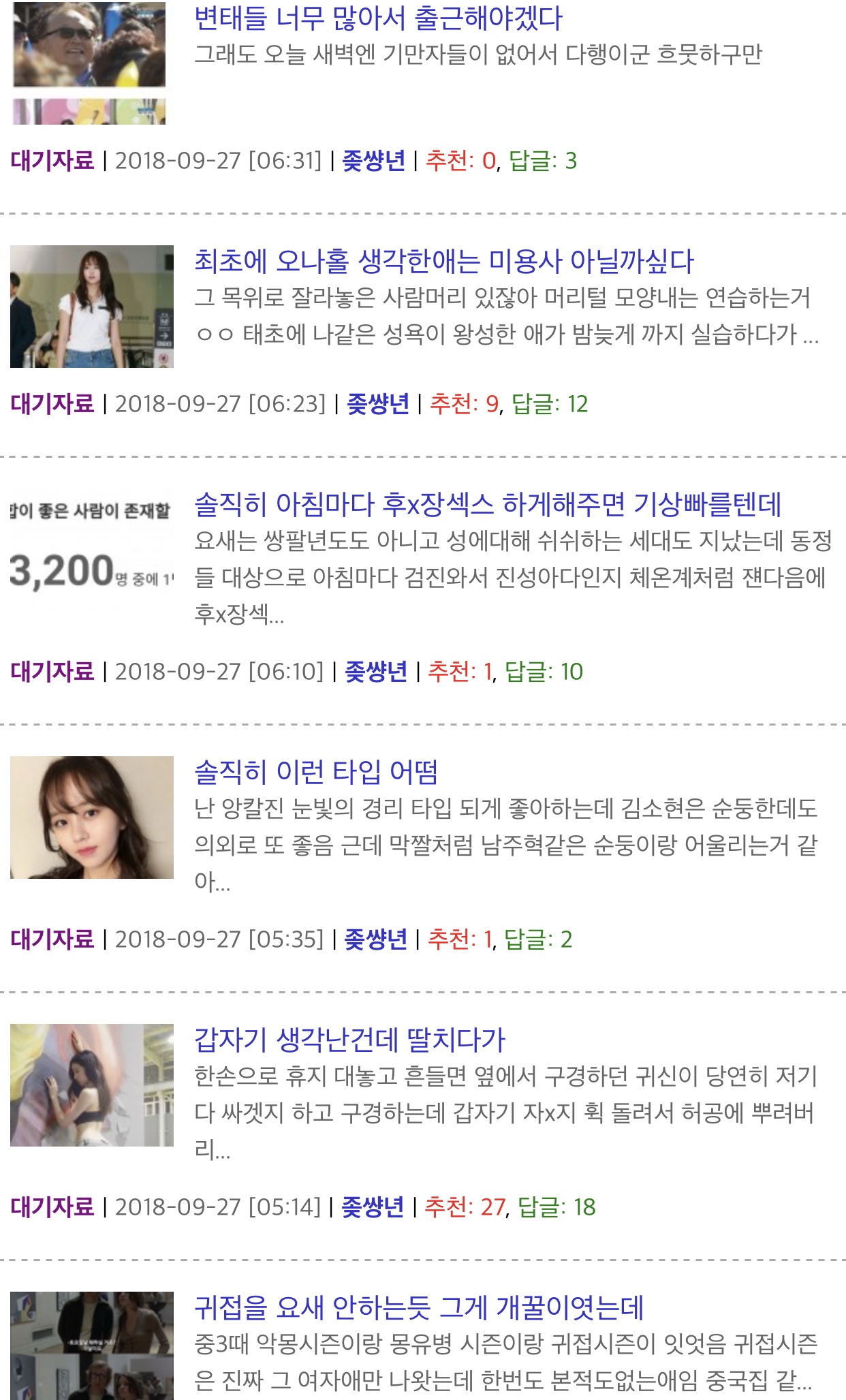This screenshot has height=1400, width=846.
Task: Tap the selfie thumbnail on the '솔직히 이런 타입 어떰' post
Action: (92, 817)
